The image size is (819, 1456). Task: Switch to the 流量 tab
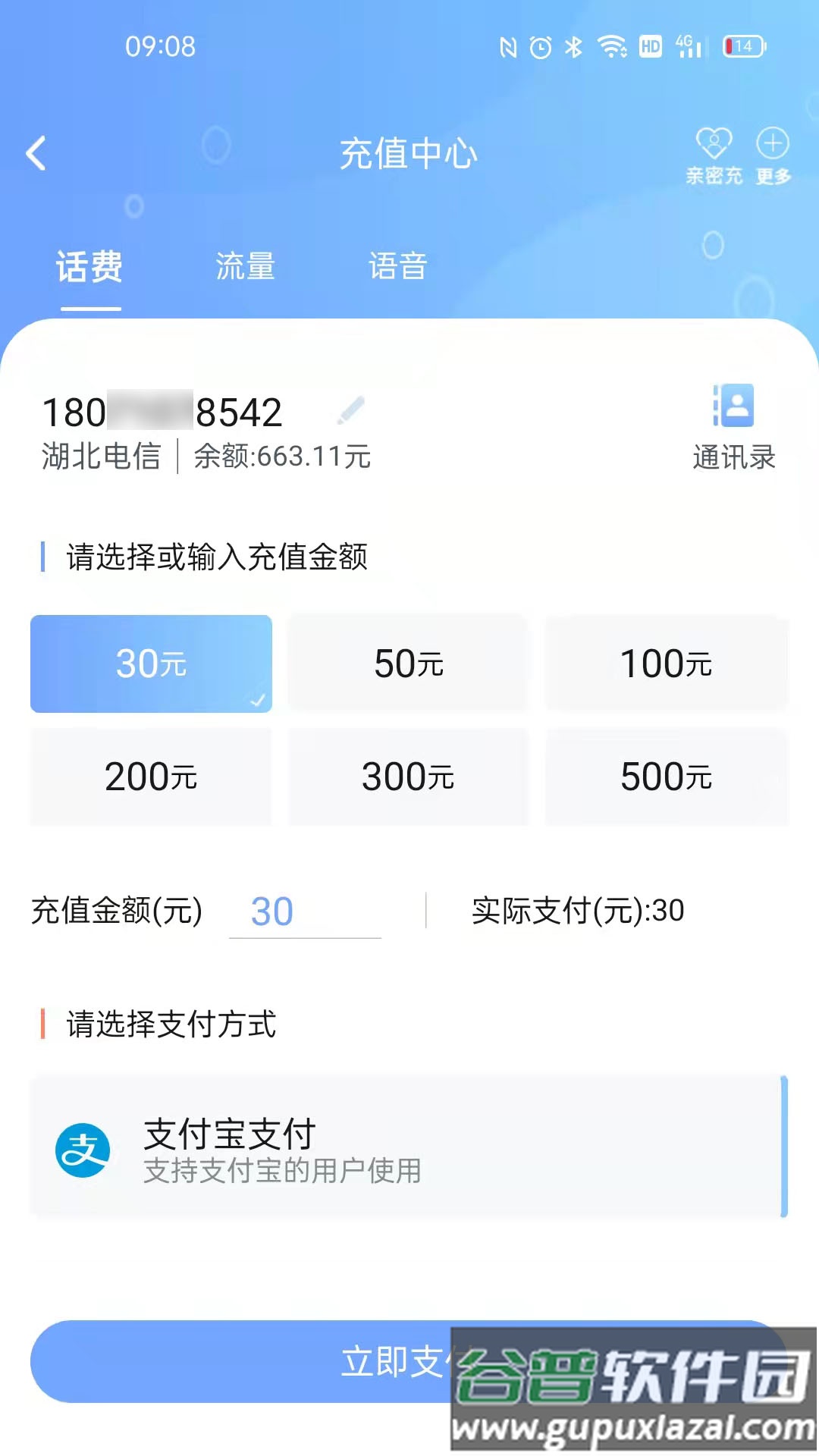[x=244, y=267]
